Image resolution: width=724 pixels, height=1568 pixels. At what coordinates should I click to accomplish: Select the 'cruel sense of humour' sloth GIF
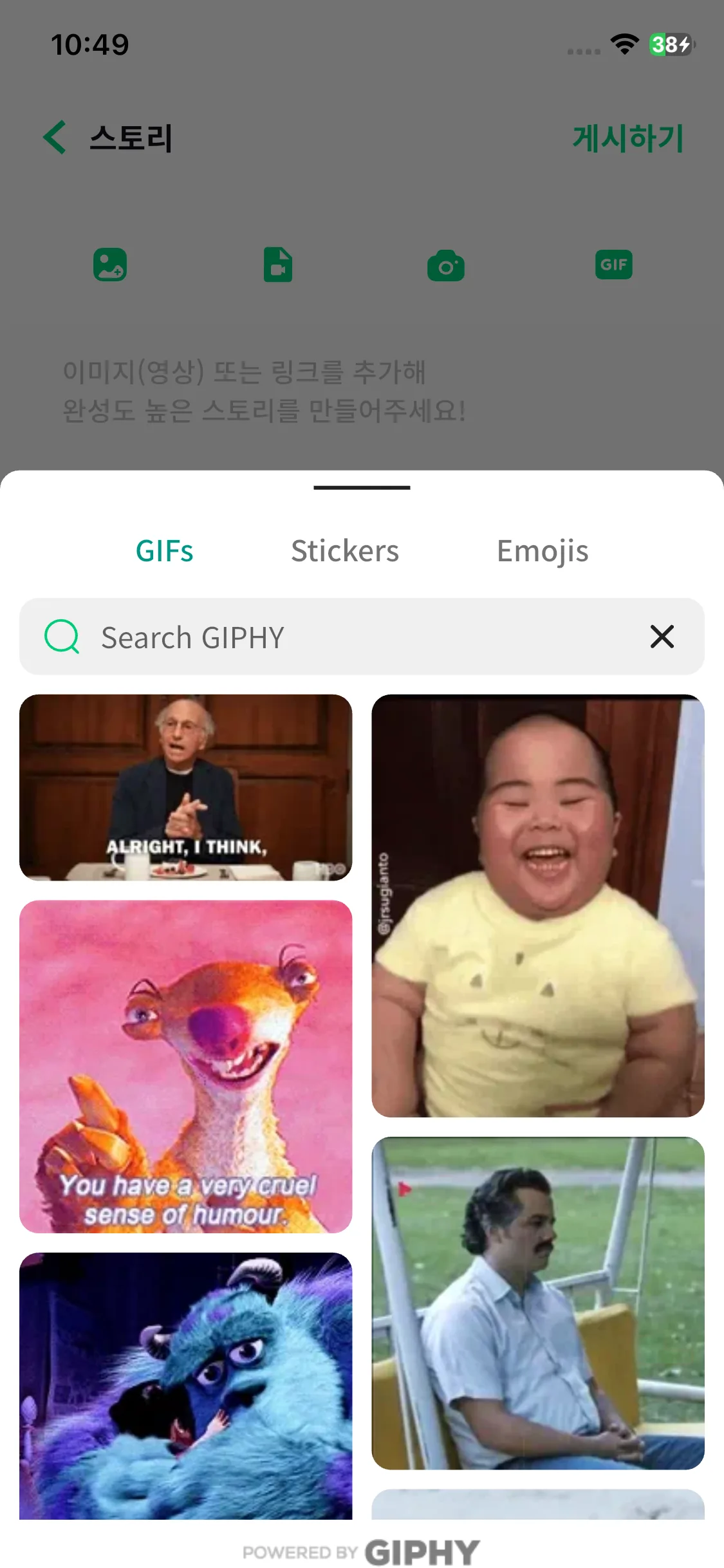pyautogui.click(x=185, y=1066)
